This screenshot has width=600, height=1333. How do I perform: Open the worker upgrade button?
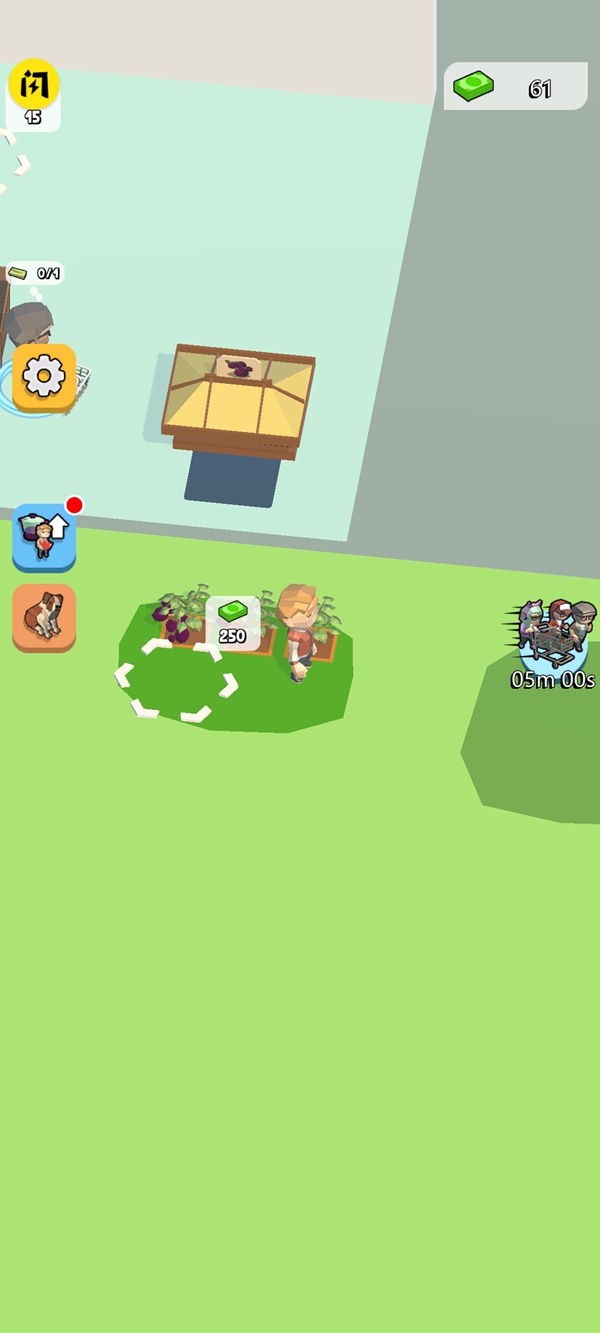click(44, 537)
